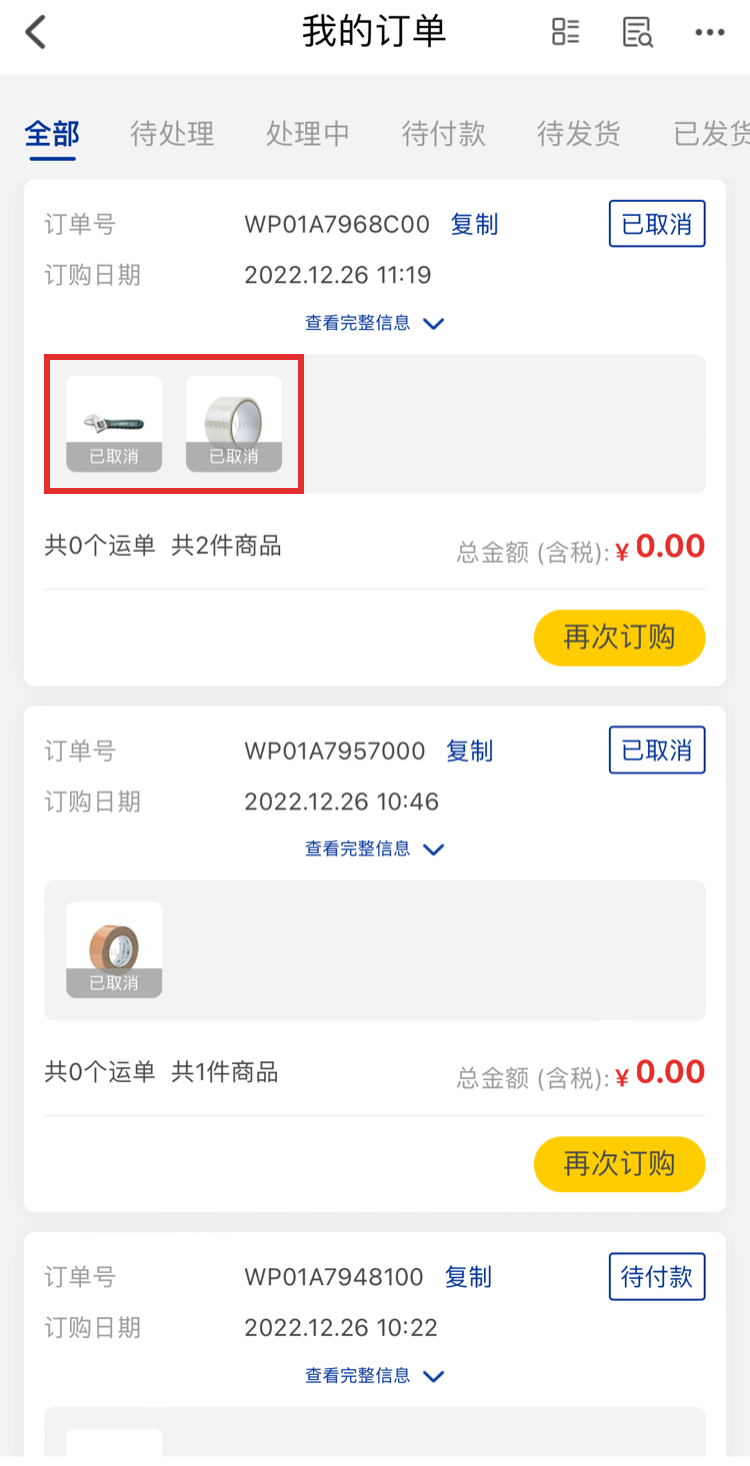The image size is (750, 1466).
Task: Copy order number WP01A7957000
Action: pos(470,750)
